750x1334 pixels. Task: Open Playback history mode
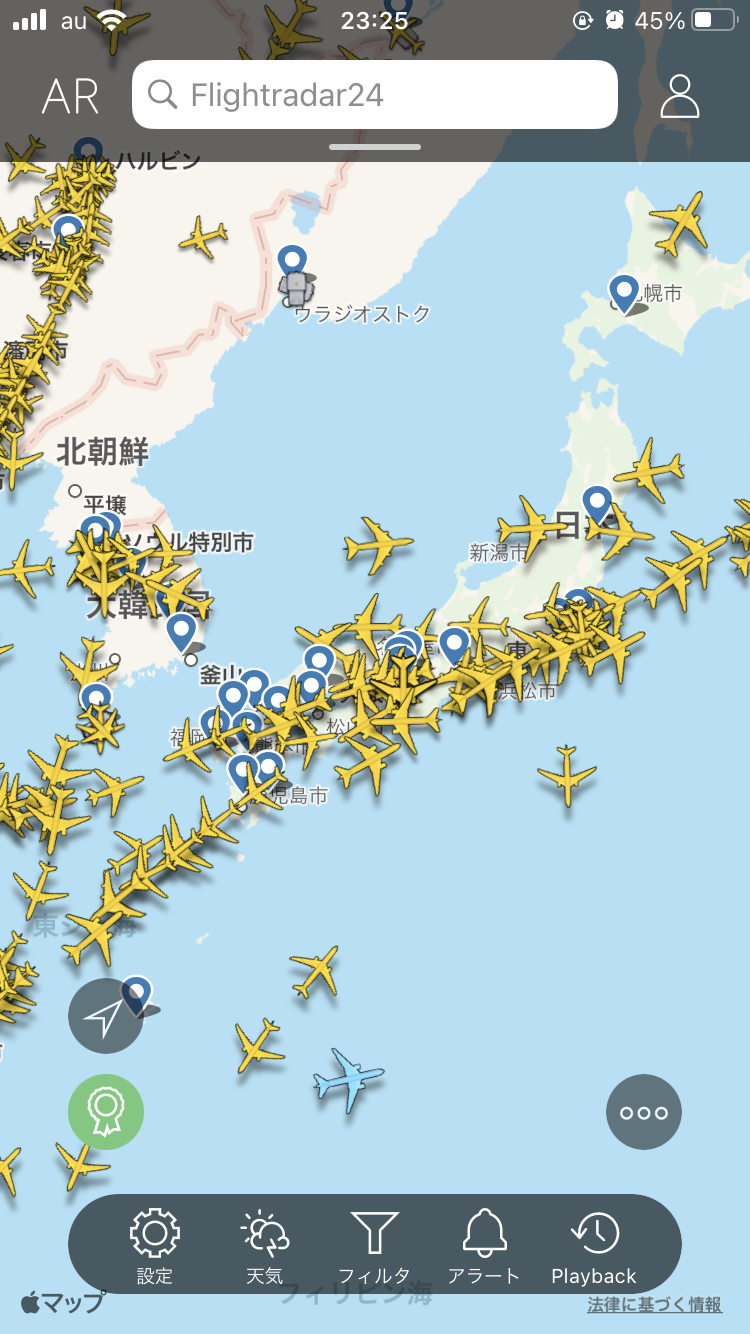[x=594, y=1246]
